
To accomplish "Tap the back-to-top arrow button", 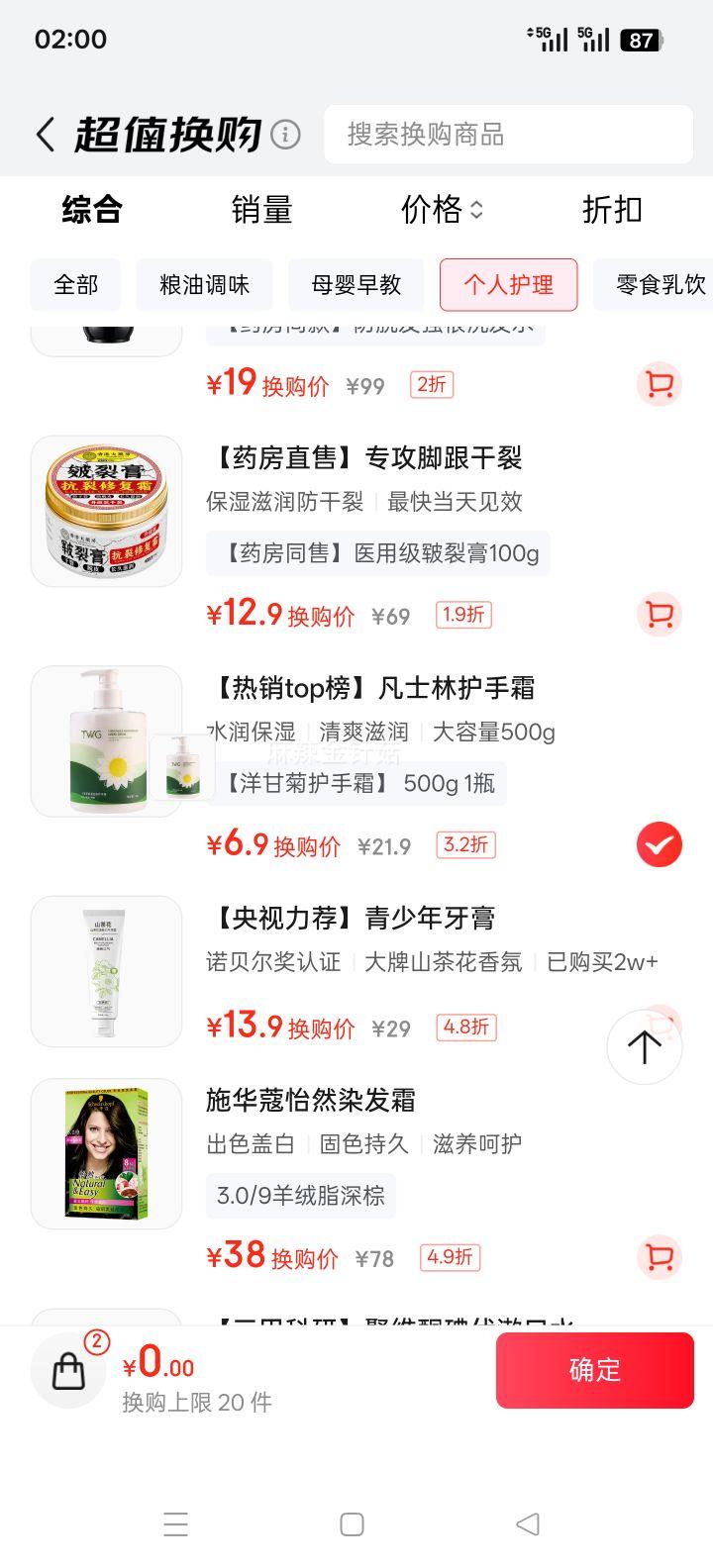I will [644, 1046].
